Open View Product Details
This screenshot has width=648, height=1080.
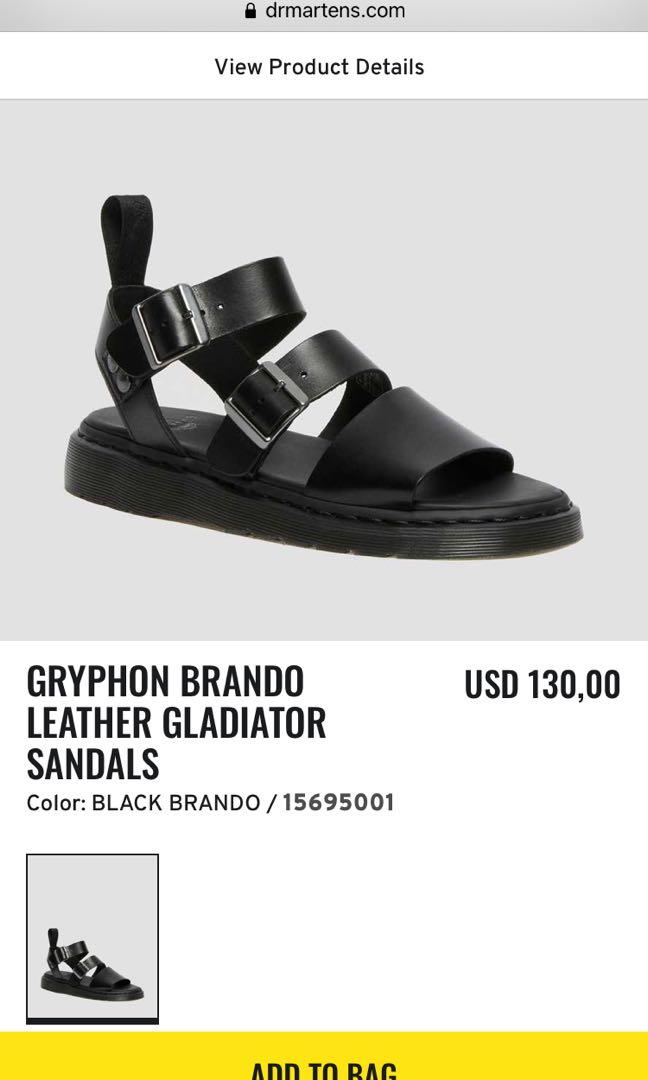click(319, 67)
